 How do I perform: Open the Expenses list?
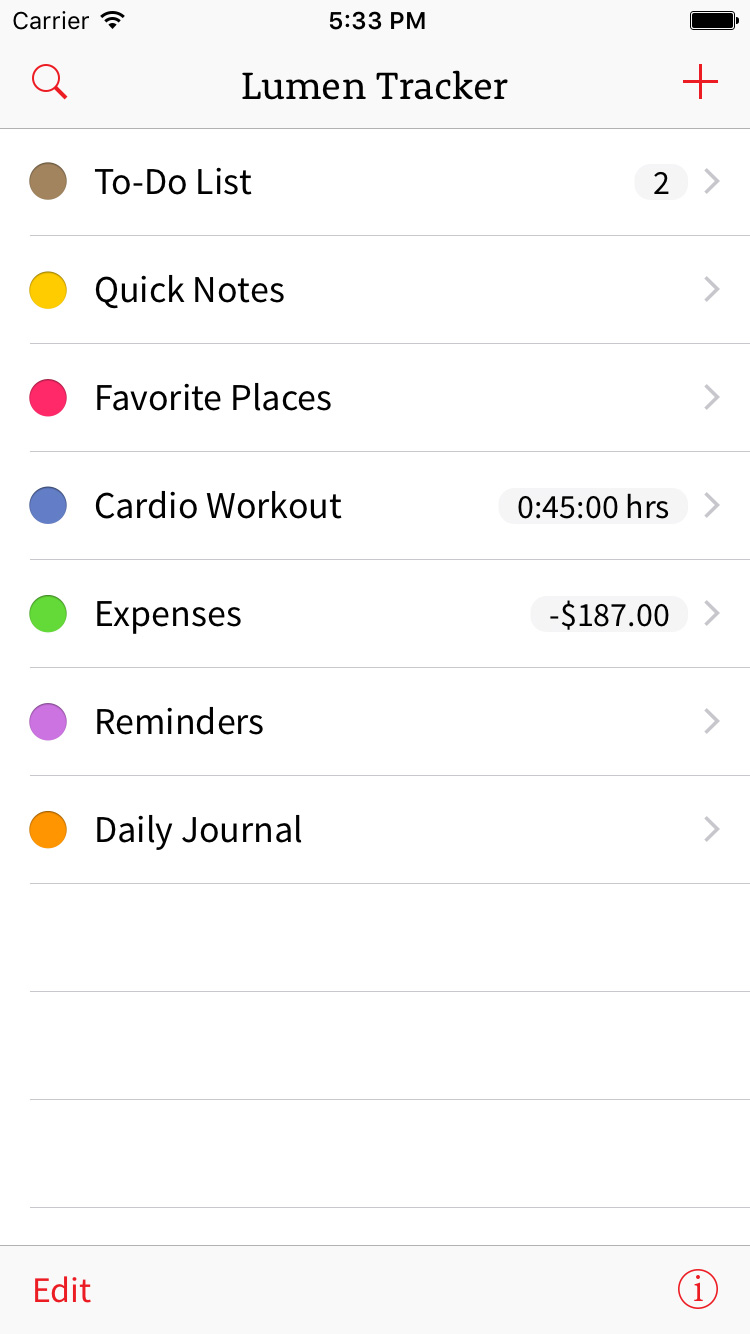click(x=375, y=614)
